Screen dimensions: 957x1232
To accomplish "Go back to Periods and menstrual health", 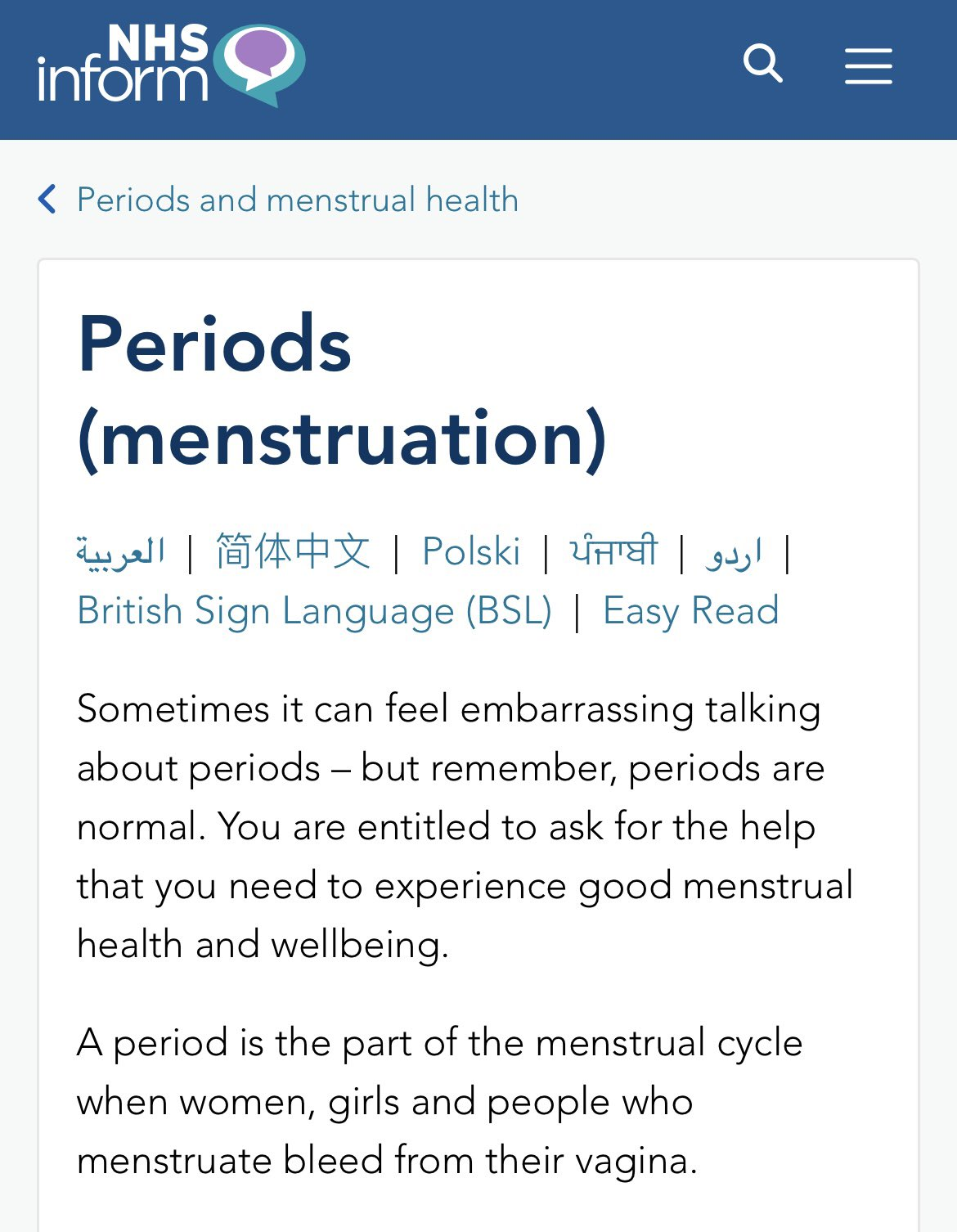I will (x=296, y=200).
